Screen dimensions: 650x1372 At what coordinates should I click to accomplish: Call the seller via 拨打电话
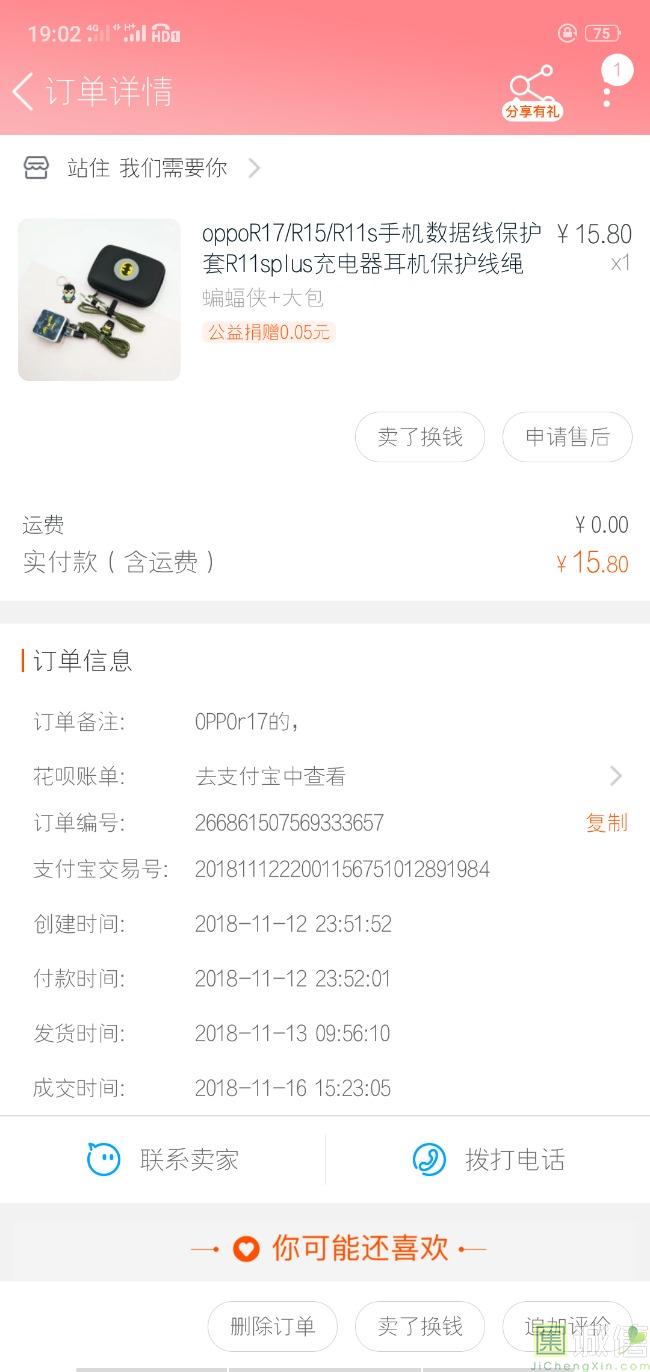[488, 1160]
